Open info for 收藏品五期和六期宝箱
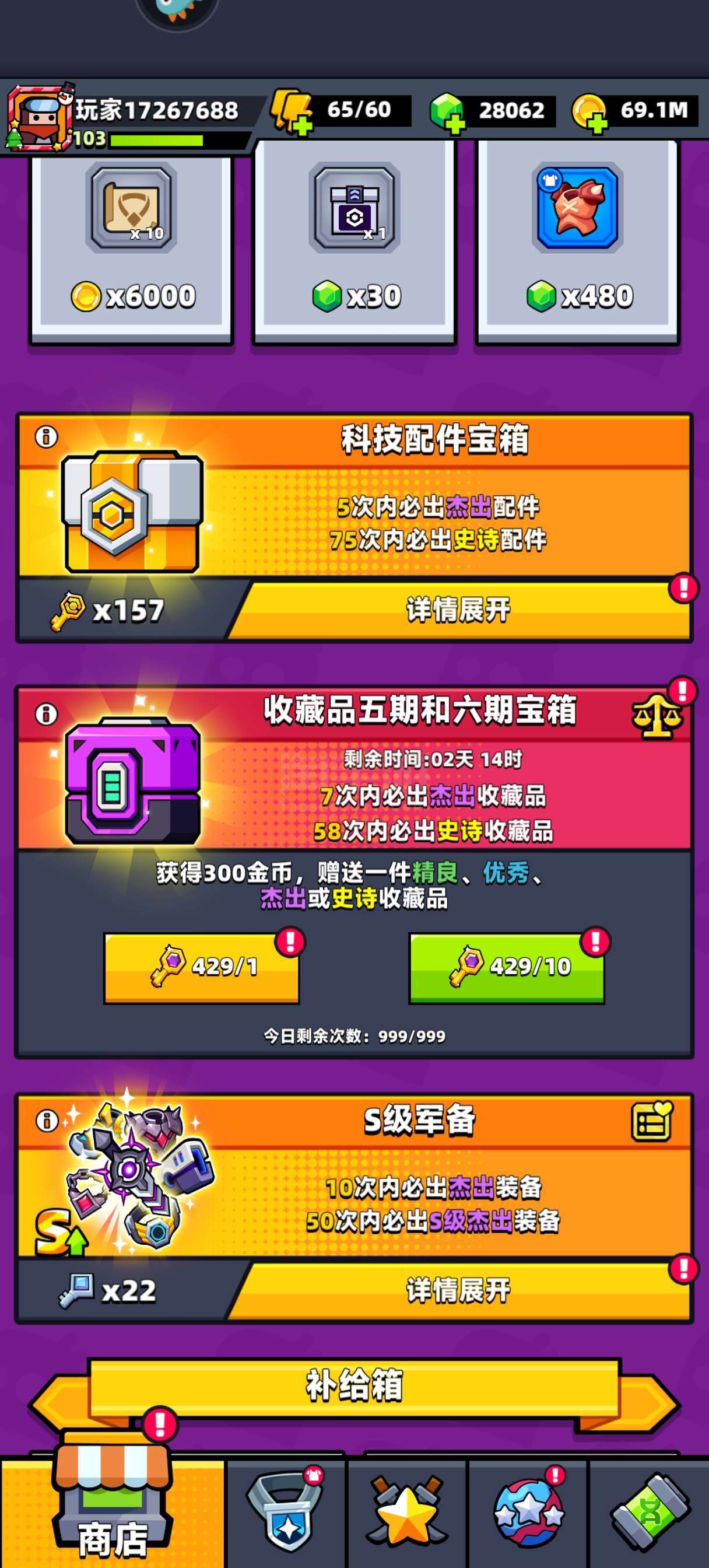The image size is (709, 1568). [46, 713]
